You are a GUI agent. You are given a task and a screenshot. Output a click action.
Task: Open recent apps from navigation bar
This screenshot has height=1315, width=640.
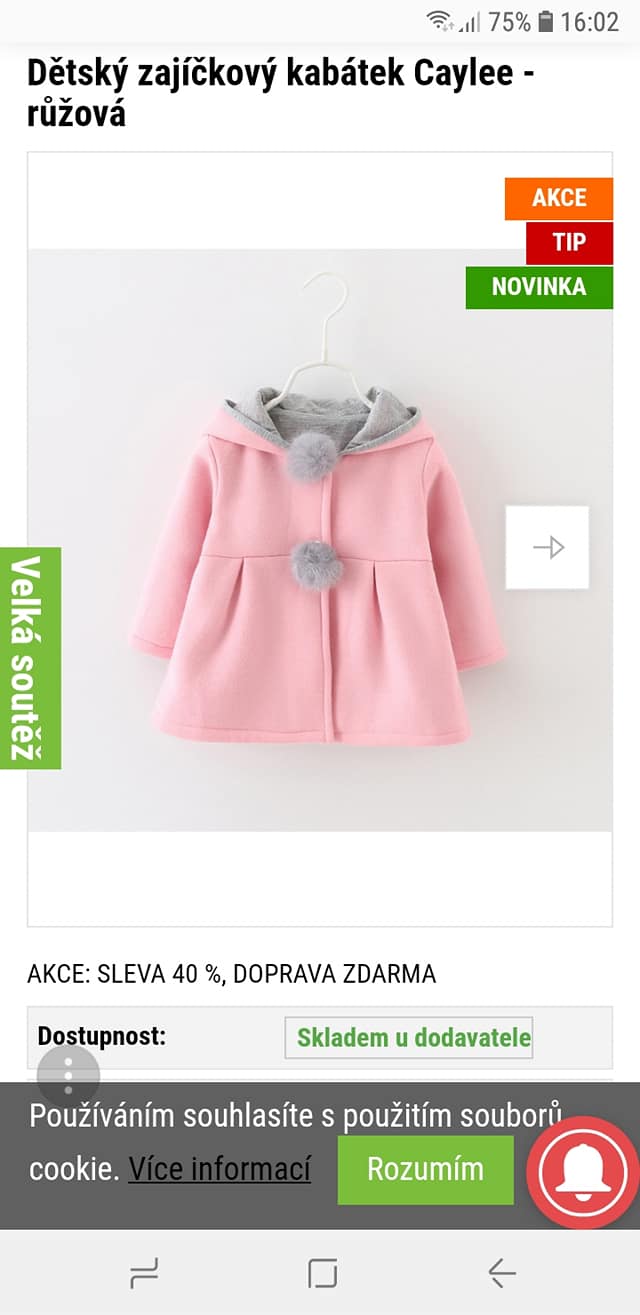[x=144, y=1273]
